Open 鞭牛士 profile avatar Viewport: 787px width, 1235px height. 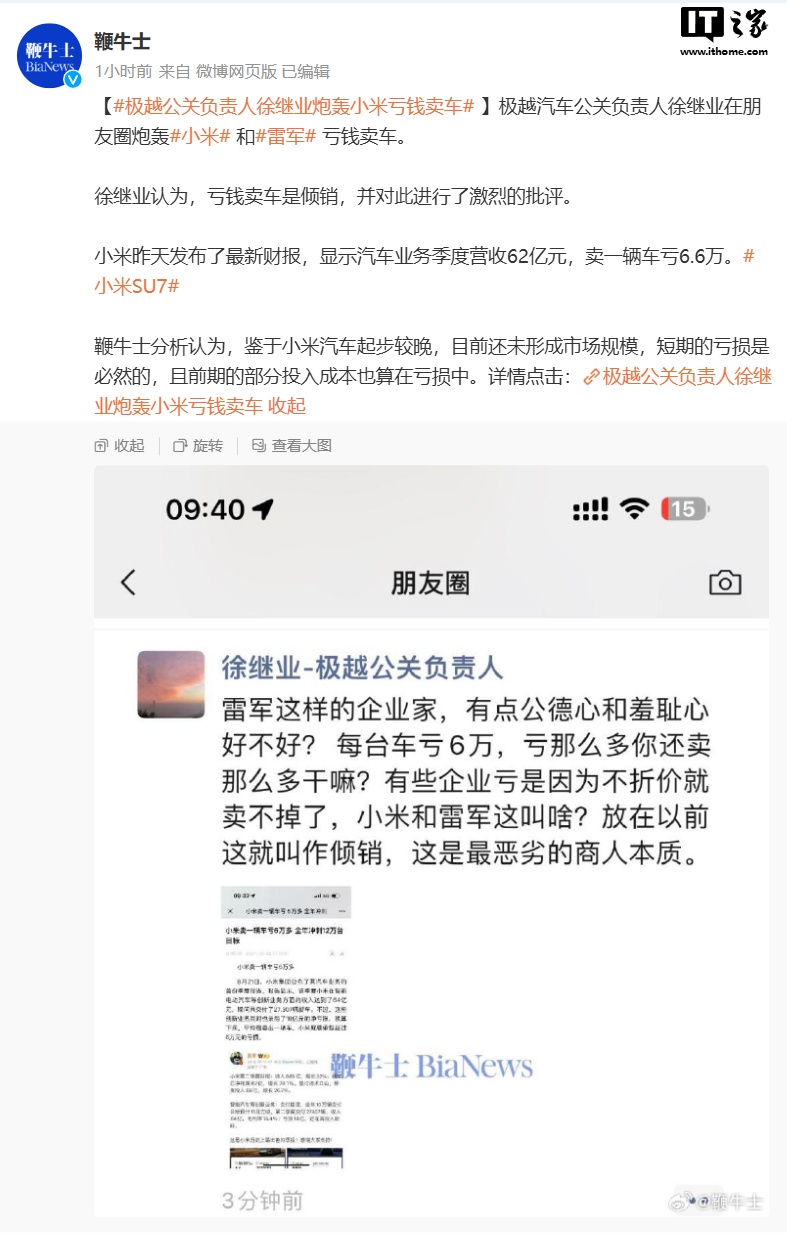point(49,56)
